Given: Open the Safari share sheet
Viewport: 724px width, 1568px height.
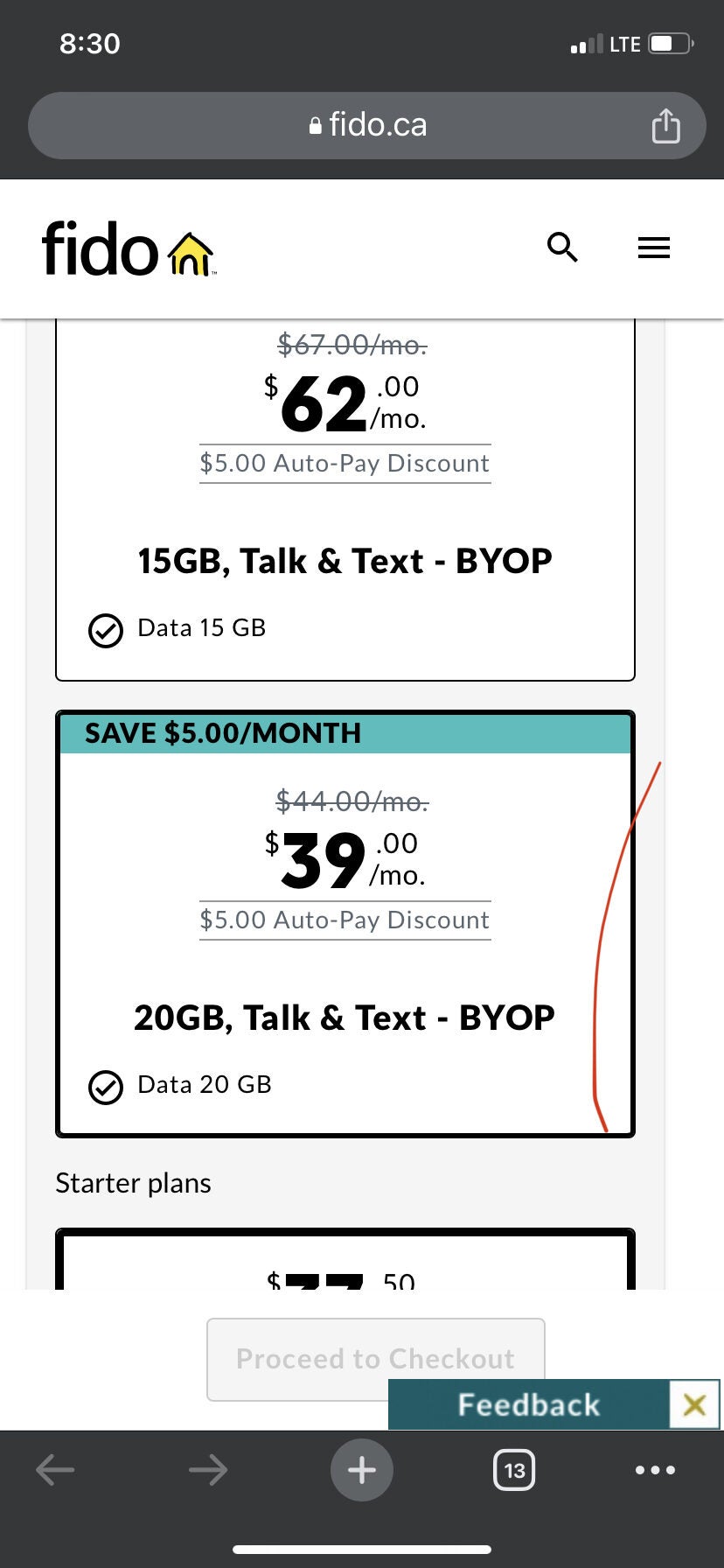Looking at the screenshot, I should tap(667, 125).
